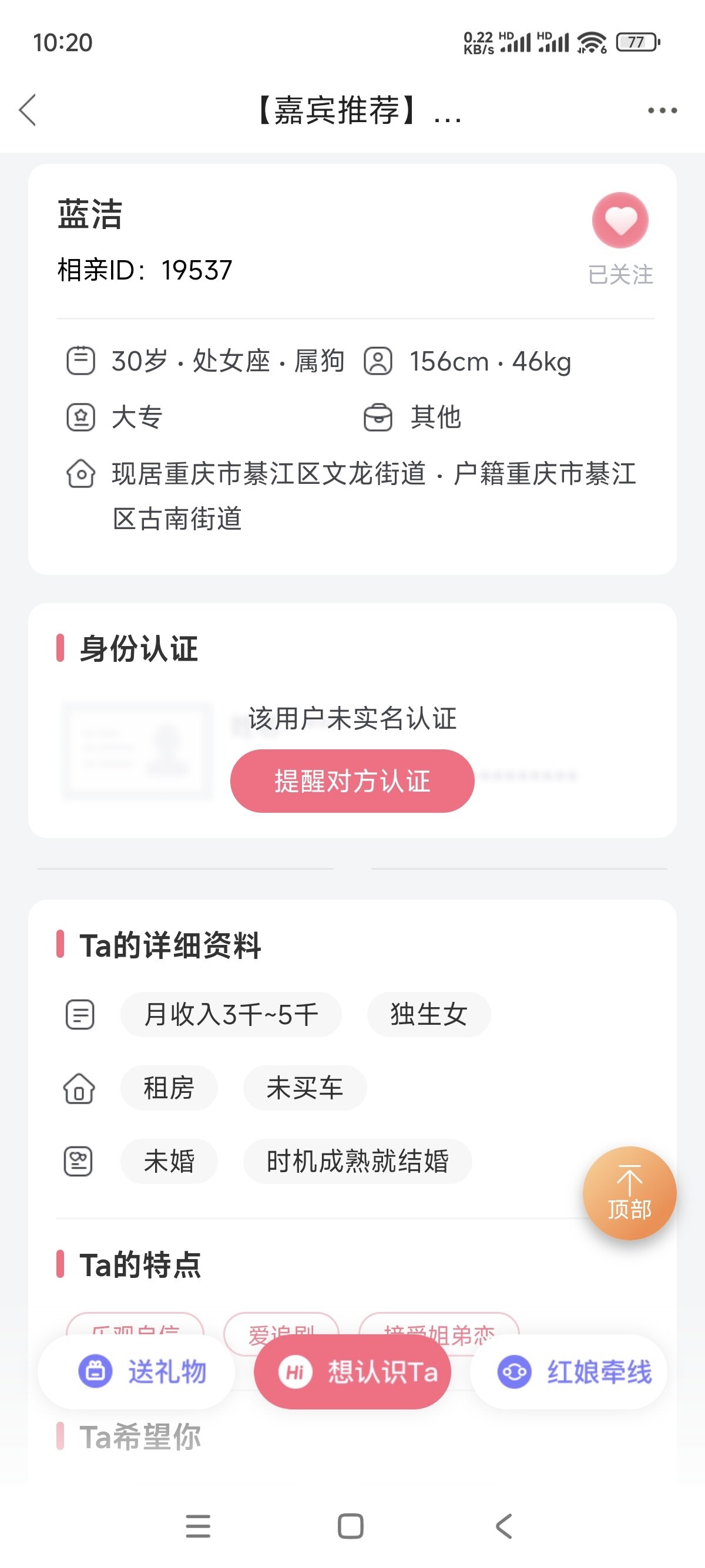This screenshot has height=1568, width=705.
Task: Tap 提醒对方认证 button
Action: (x=352, y=781)
